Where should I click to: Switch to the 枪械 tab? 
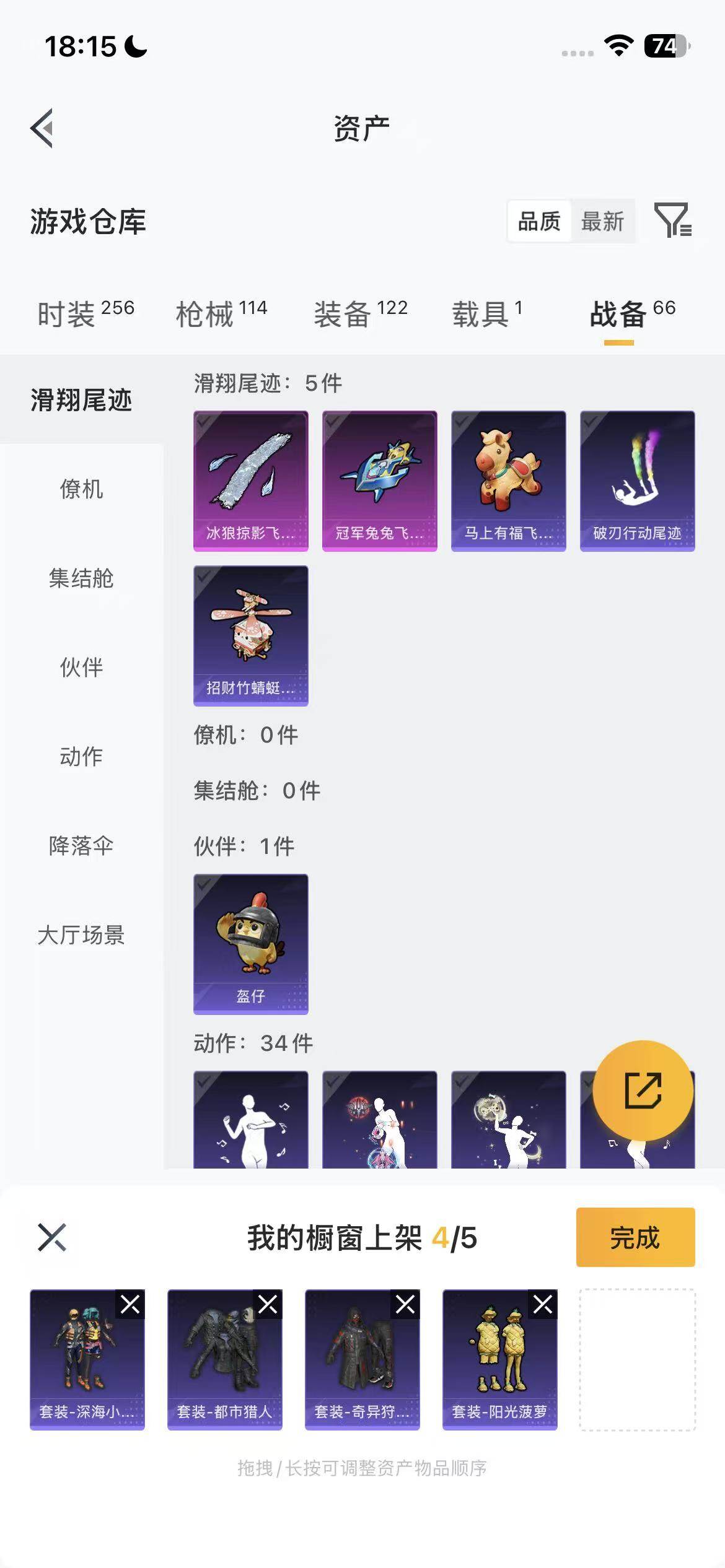pyautogui.click(x=206, y=313)
